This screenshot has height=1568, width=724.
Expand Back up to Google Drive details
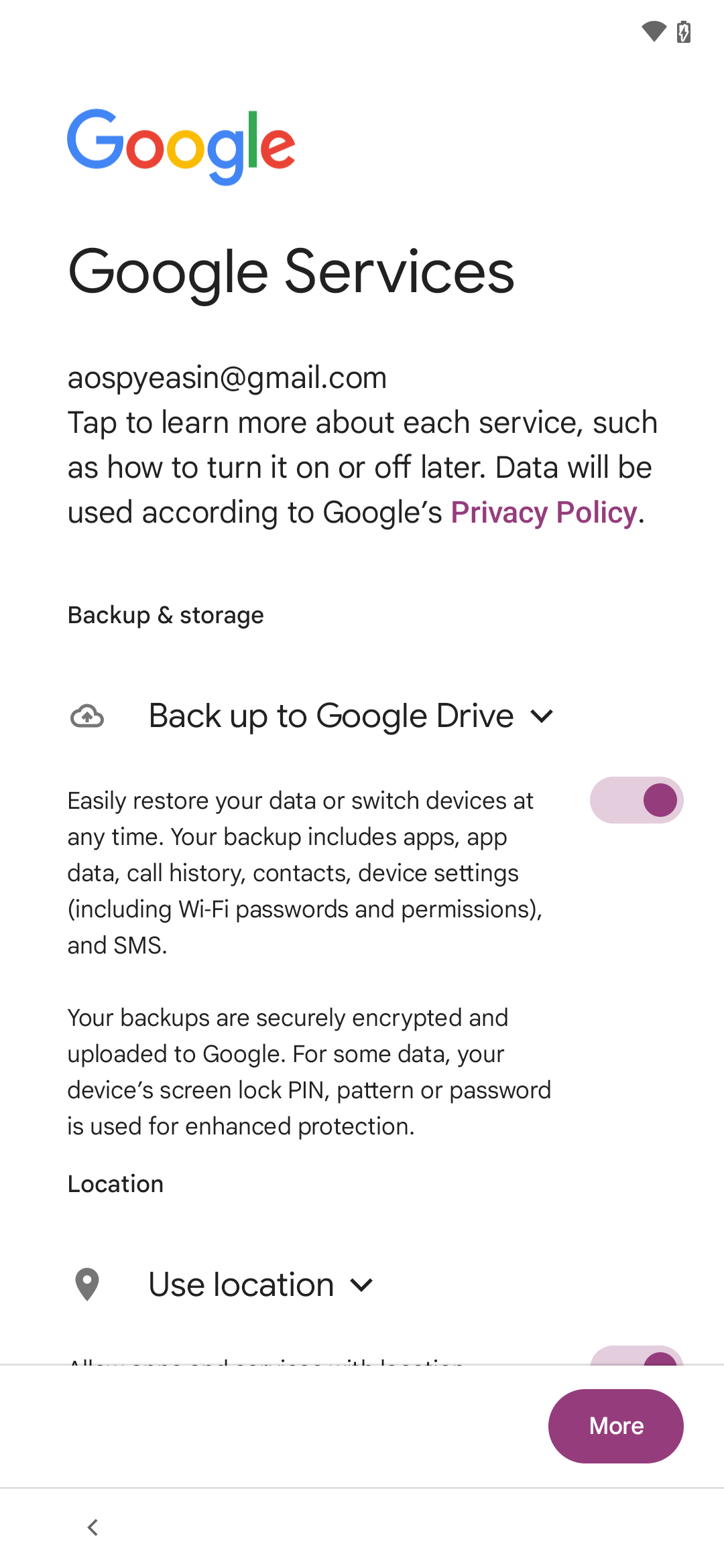542,716
